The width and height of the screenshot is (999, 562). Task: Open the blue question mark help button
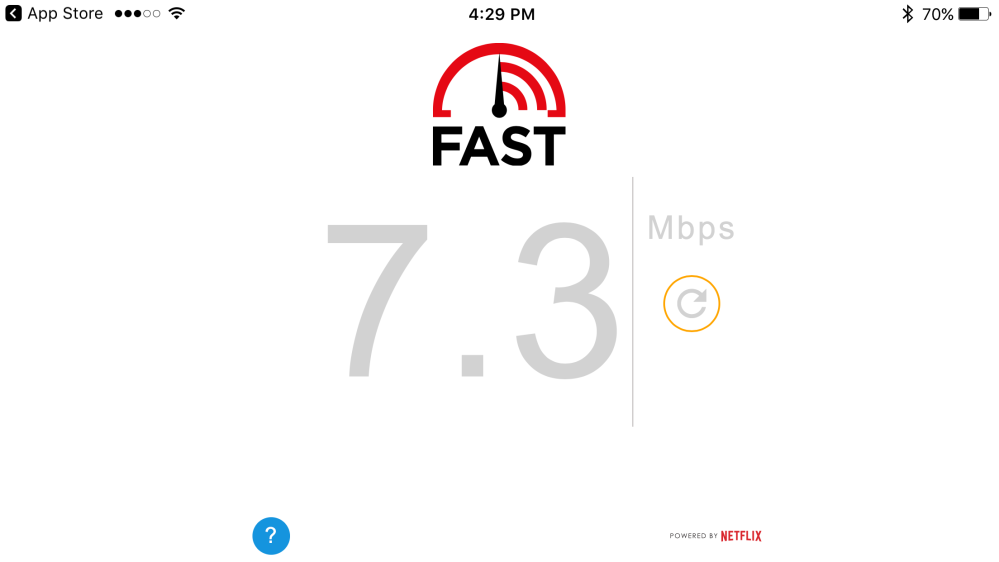click(x=271, y=535)
